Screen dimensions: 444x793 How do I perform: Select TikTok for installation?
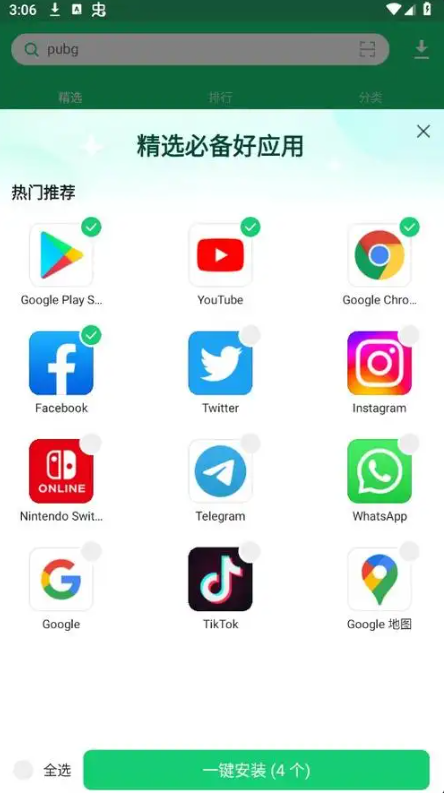coord(251,552)
